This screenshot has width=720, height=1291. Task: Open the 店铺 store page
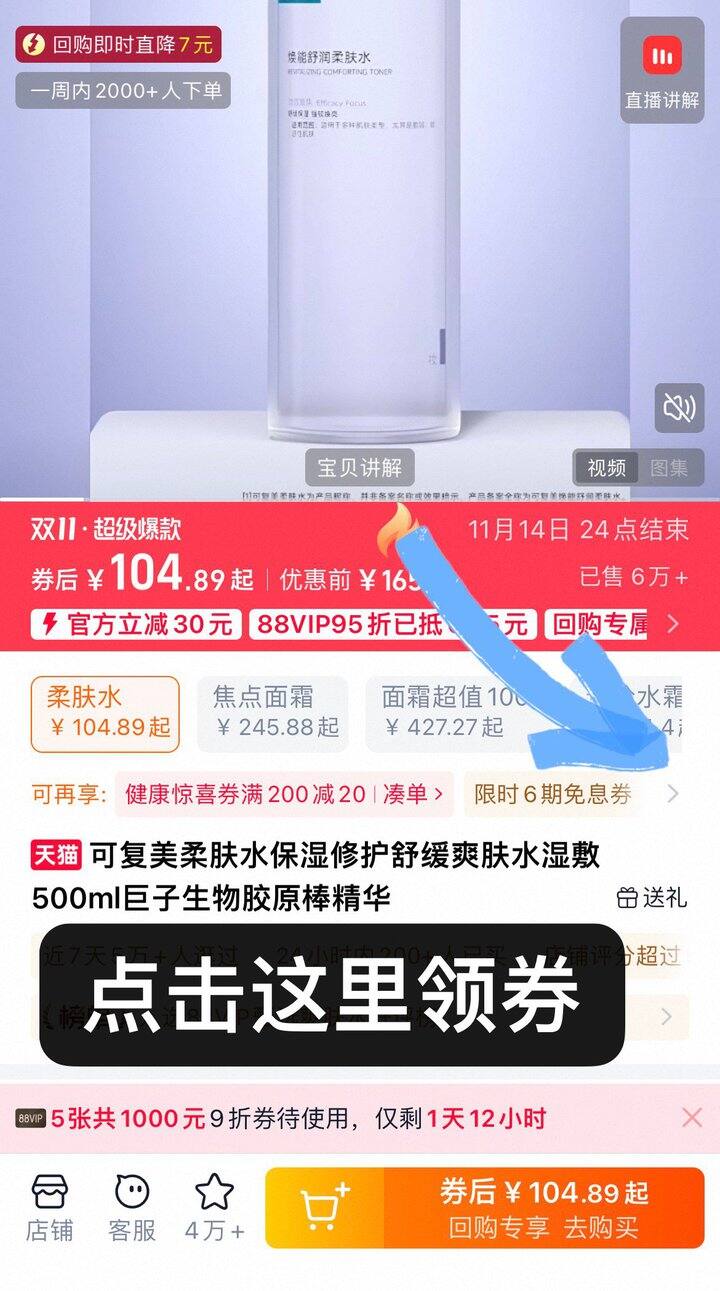[50, 1208]
